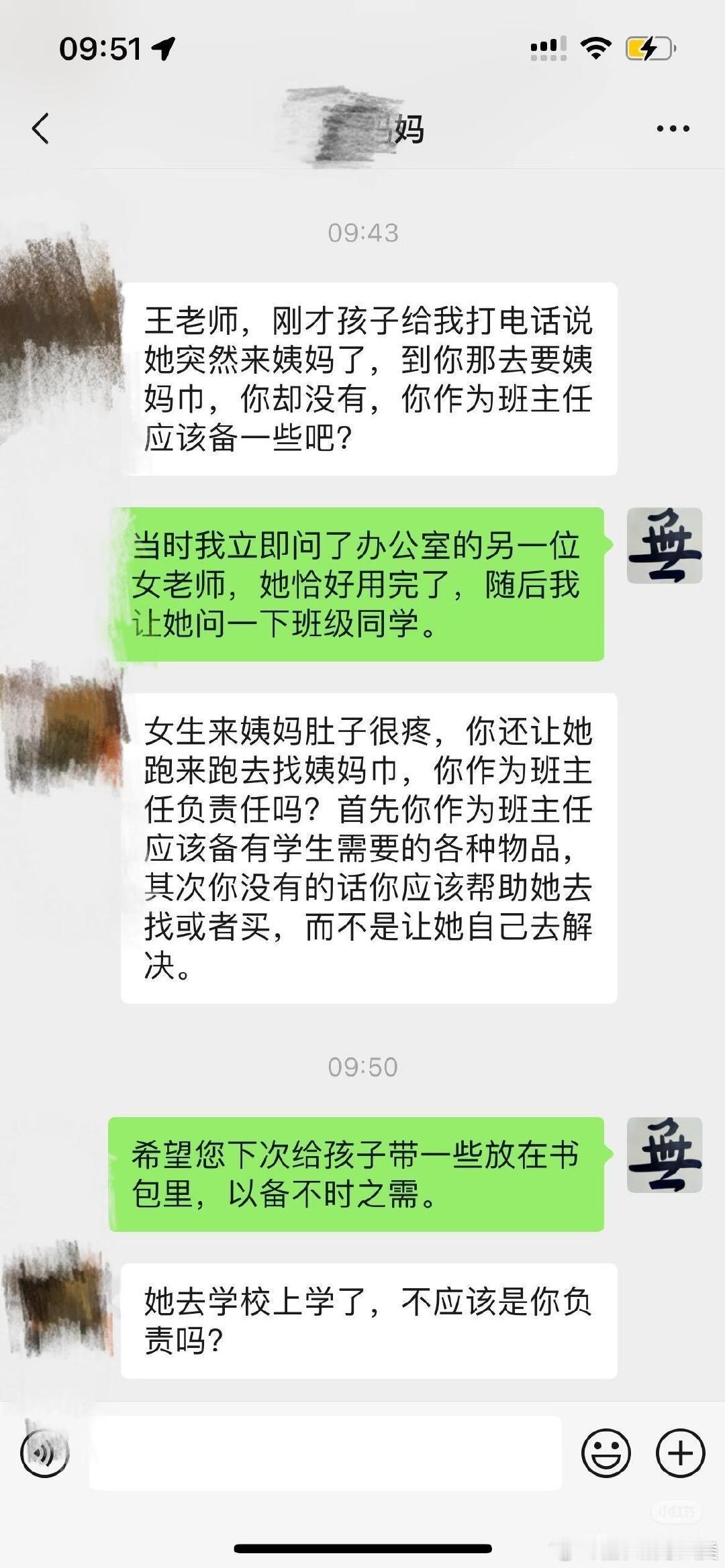The width and height of the screenshot is (725, 1568).
Task: Go back using the left chevron
Action: [x=40, y=130]
